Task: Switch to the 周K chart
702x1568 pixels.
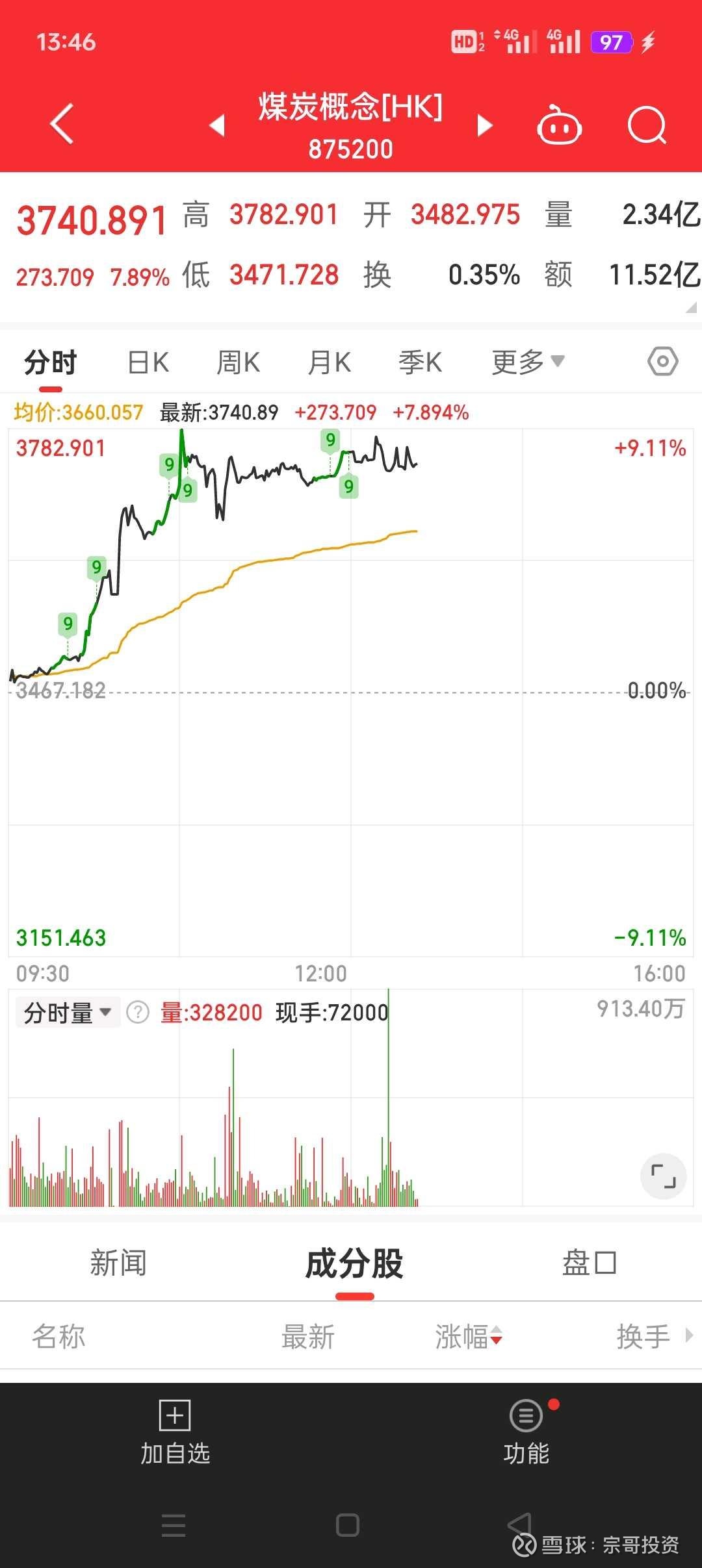Action: 238,362
